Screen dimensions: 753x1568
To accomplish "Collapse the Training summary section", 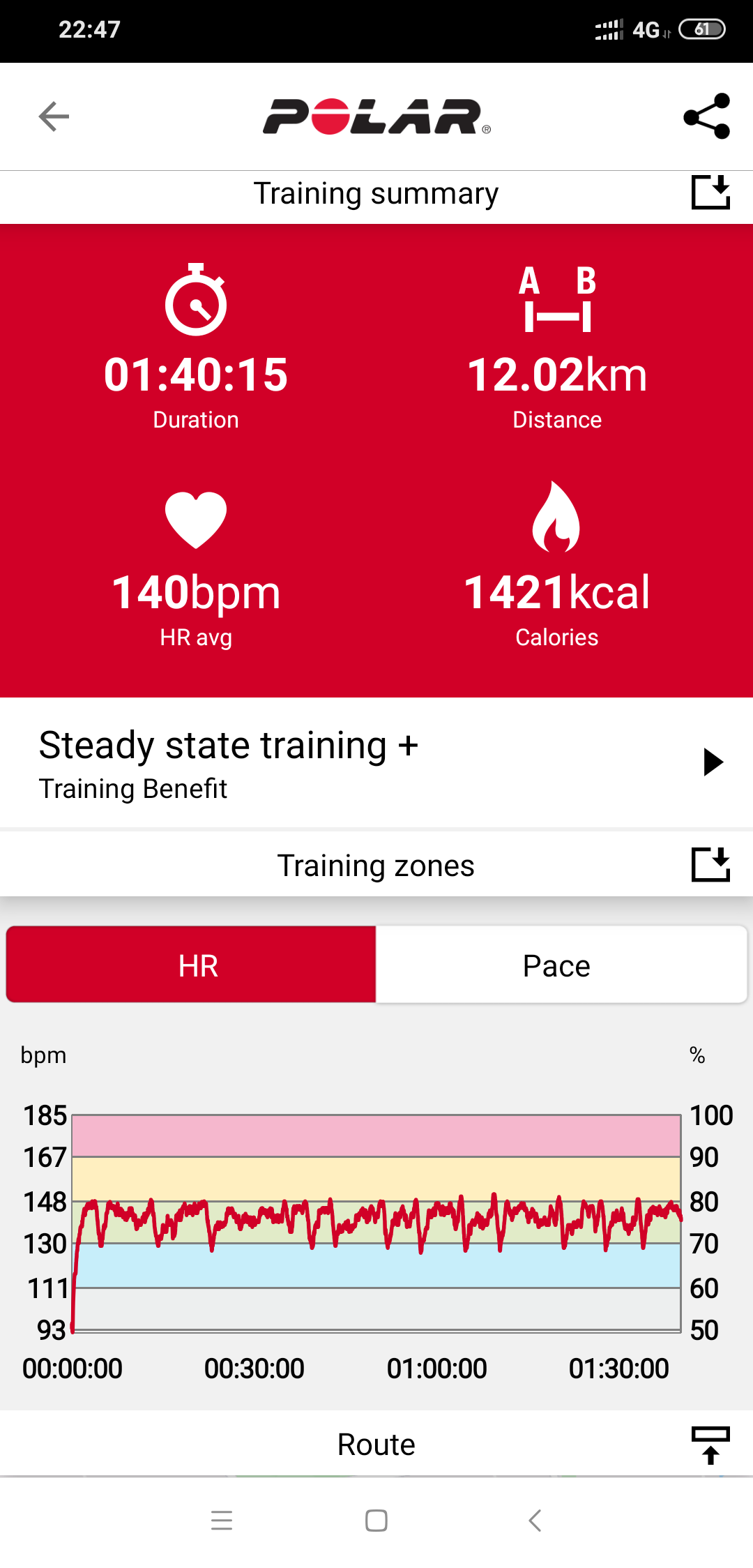I will click(710, 193).
